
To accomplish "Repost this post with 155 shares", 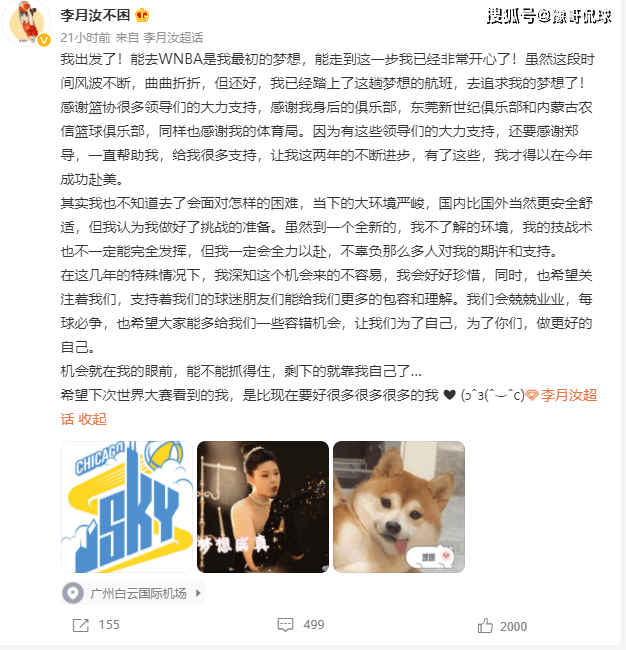I will 96,625.
